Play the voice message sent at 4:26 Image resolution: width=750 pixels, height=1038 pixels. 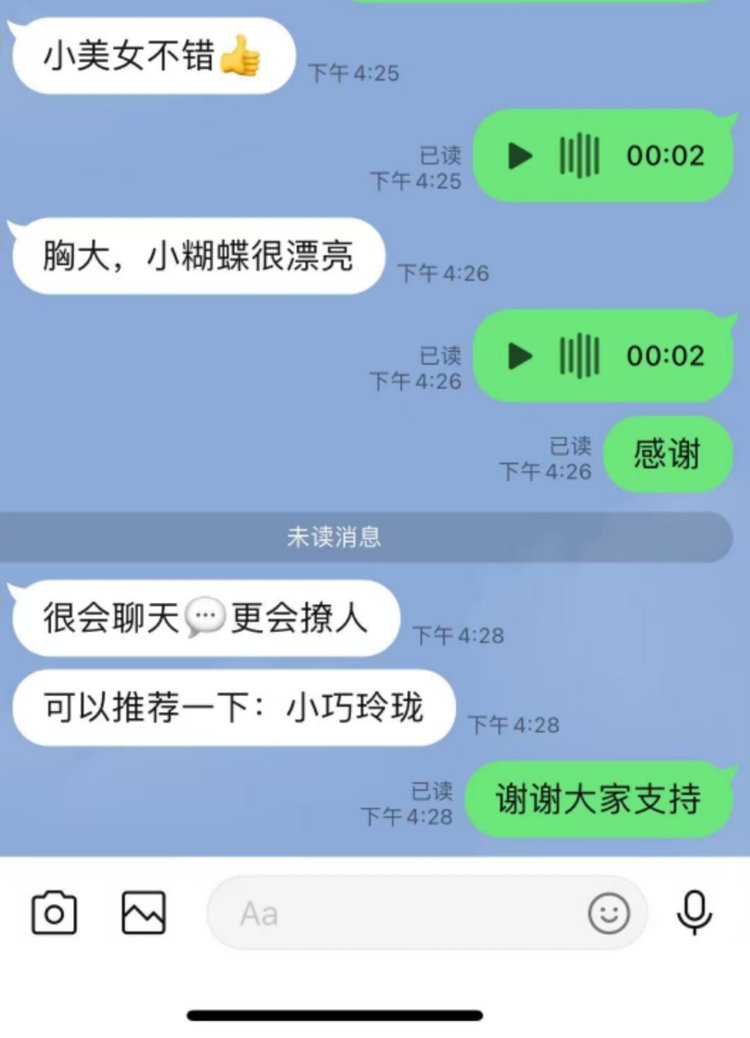point(520,356)
